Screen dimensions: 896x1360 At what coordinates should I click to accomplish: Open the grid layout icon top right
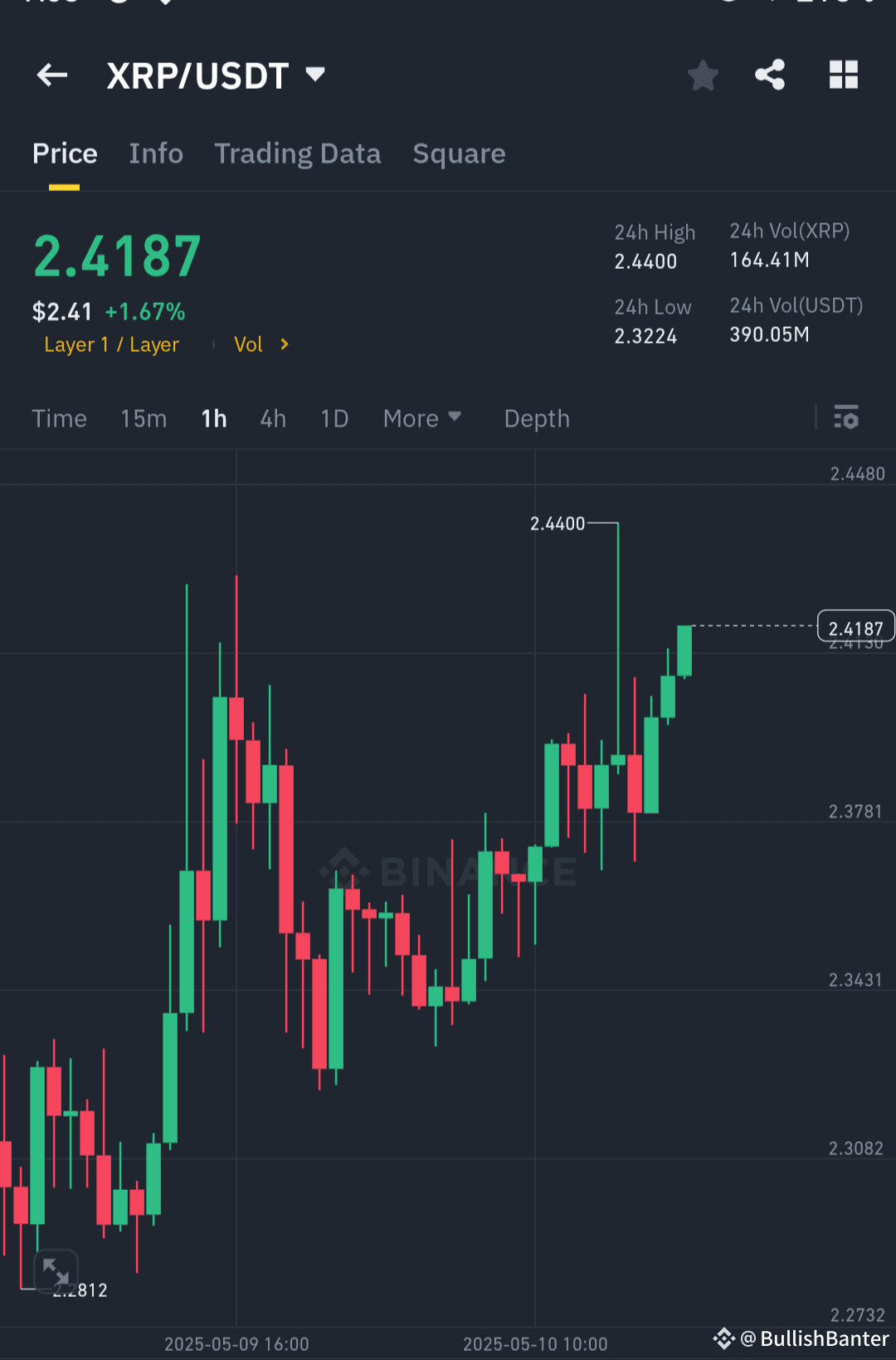844,75
